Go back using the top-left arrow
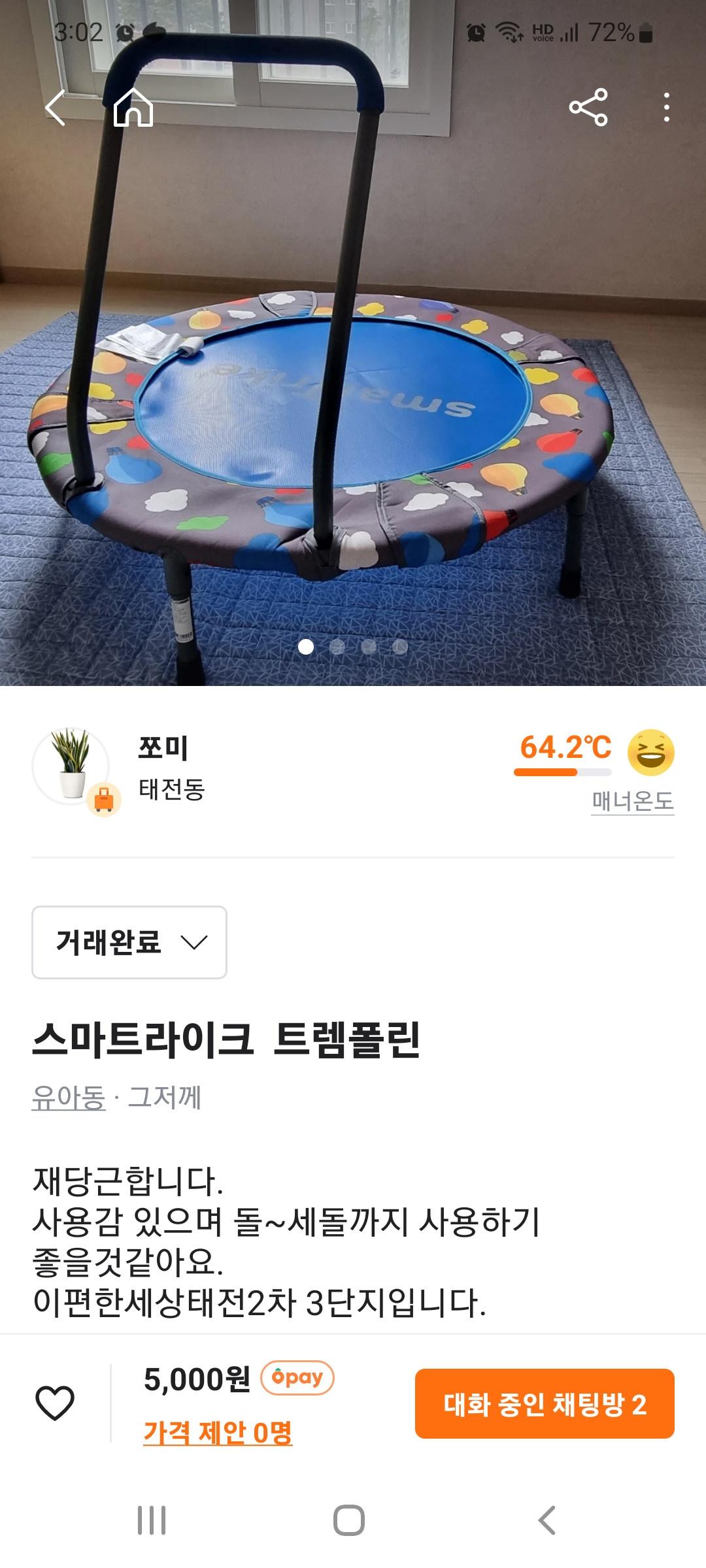 (x=56, y=108)
